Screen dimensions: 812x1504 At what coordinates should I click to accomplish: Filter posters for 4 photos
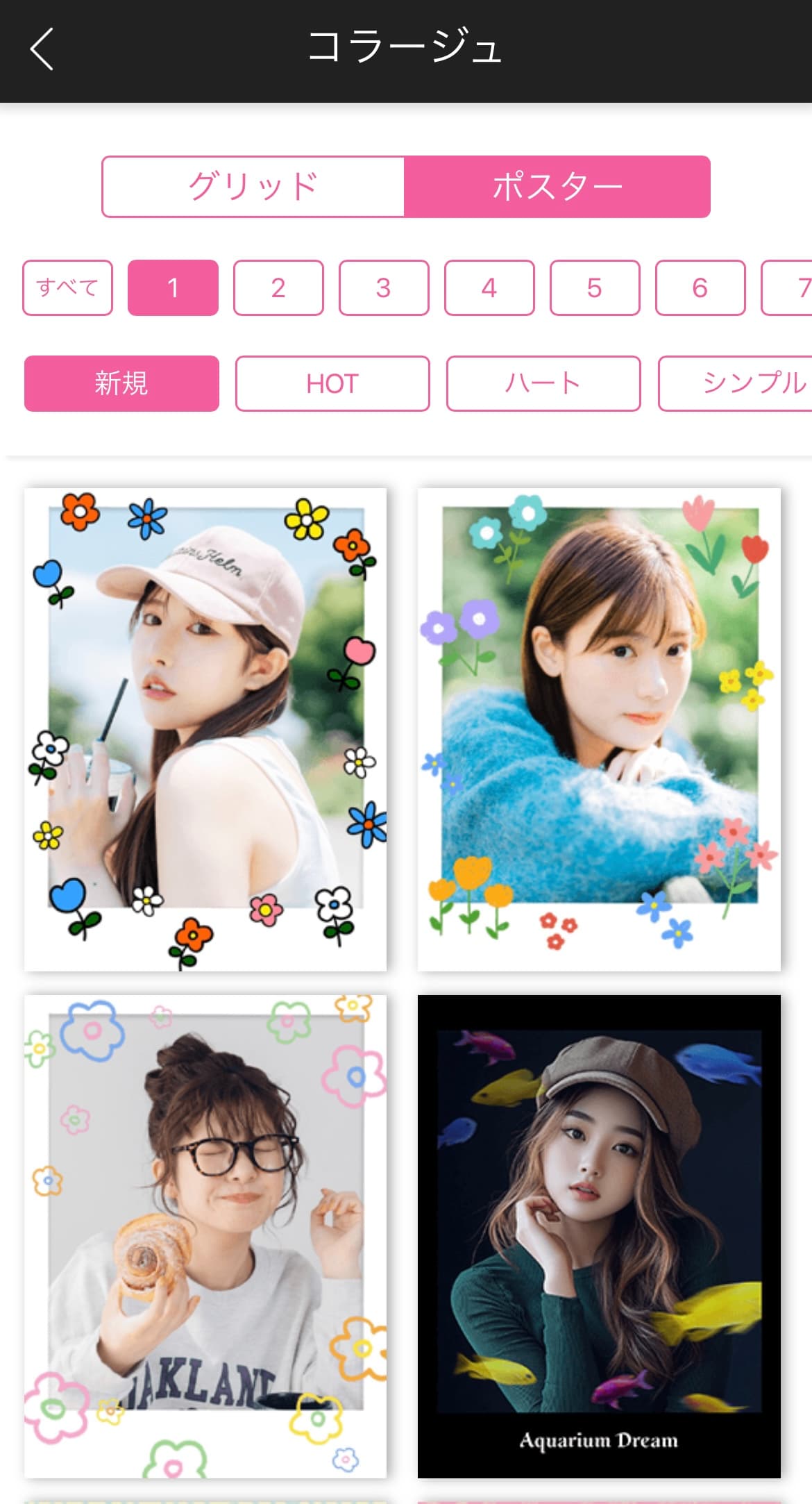(489, 287)
